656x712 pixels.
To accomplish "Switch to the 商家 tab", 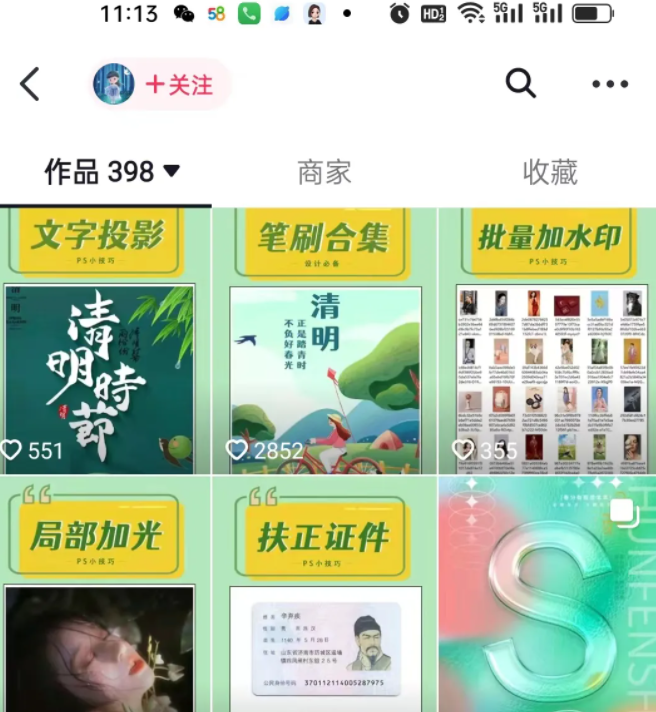I will point(324,172).
